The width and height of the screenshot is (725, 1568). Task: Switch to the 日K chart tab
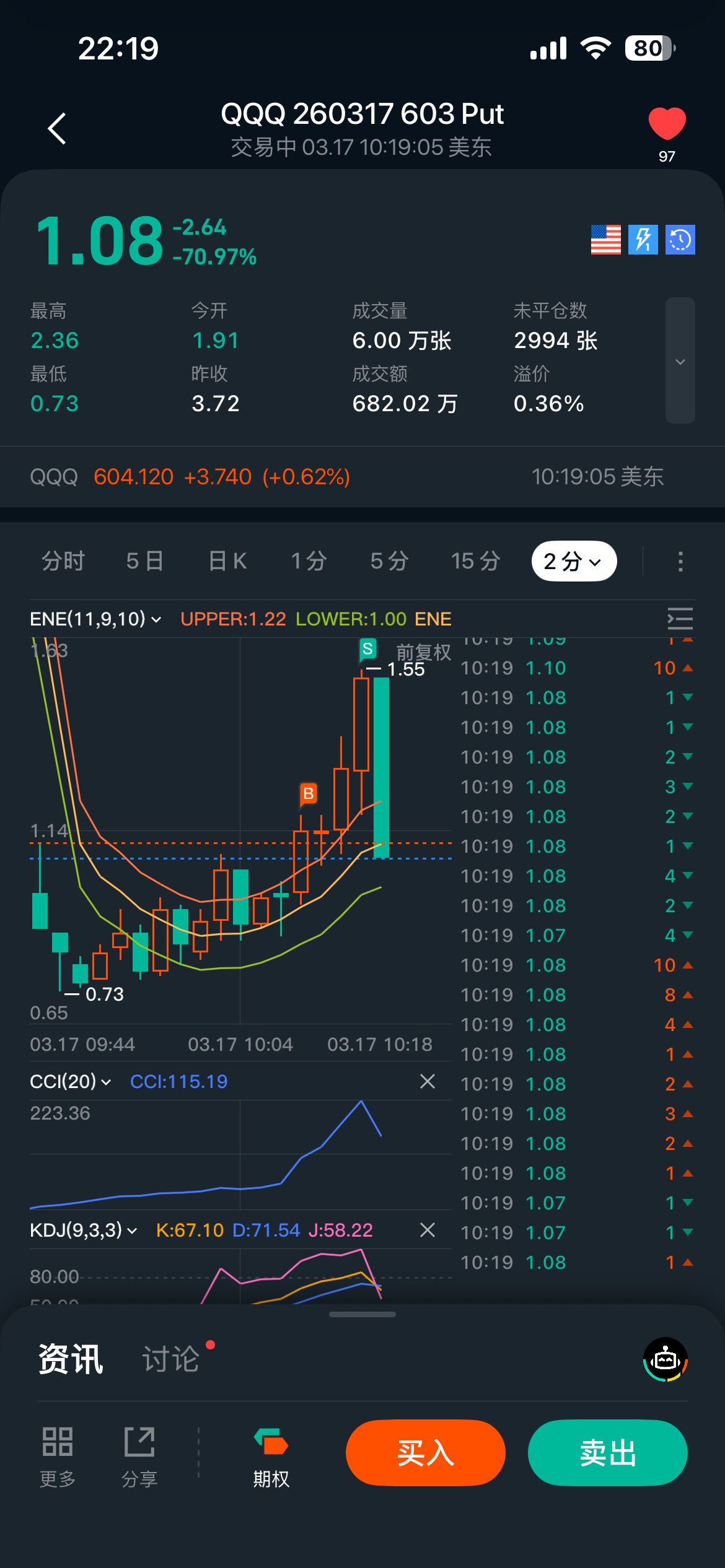pyautogui.click(x=227, y=561)
